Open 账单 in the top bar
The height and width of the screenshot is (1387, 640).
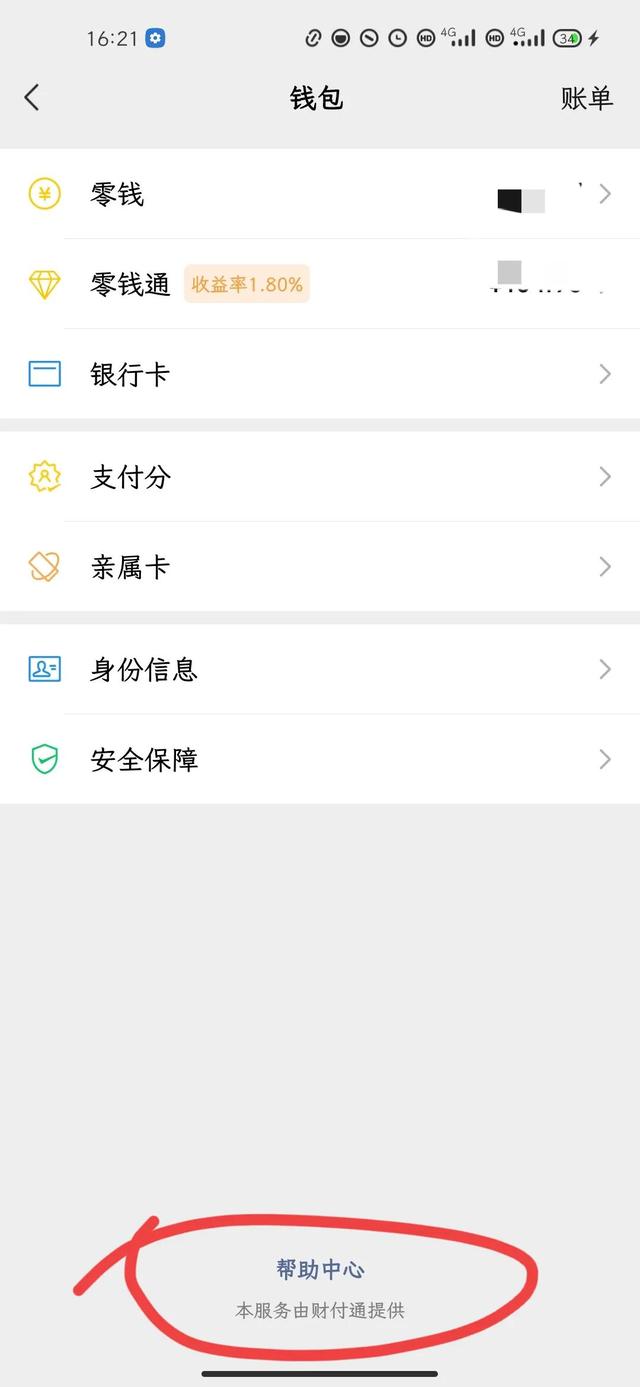(x=586, y=98)
